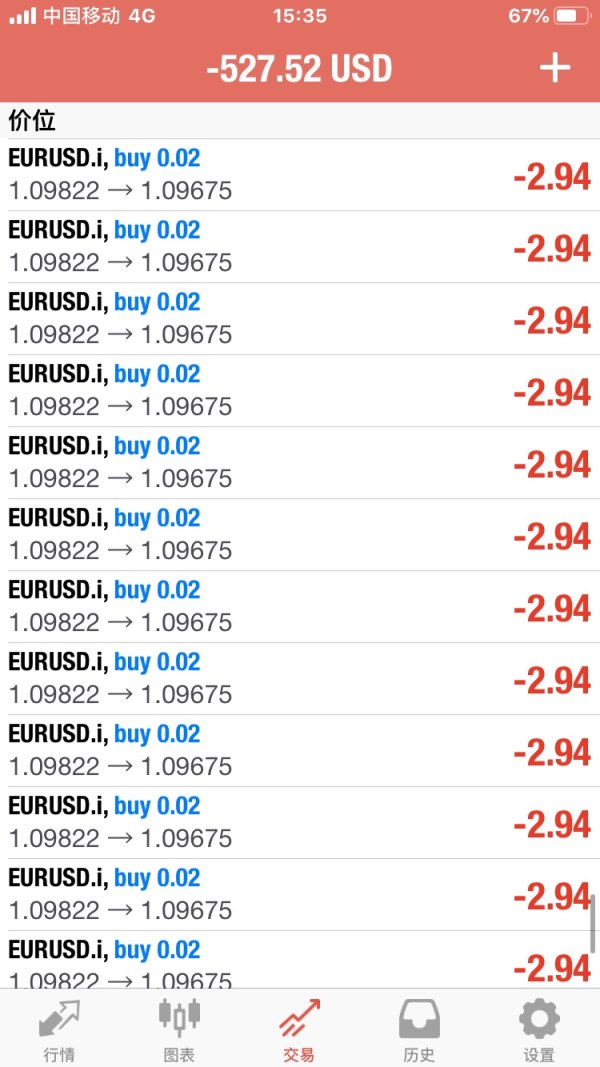Select the 交易 trade tab
600x1067 pixels.
coord(299,1030)
